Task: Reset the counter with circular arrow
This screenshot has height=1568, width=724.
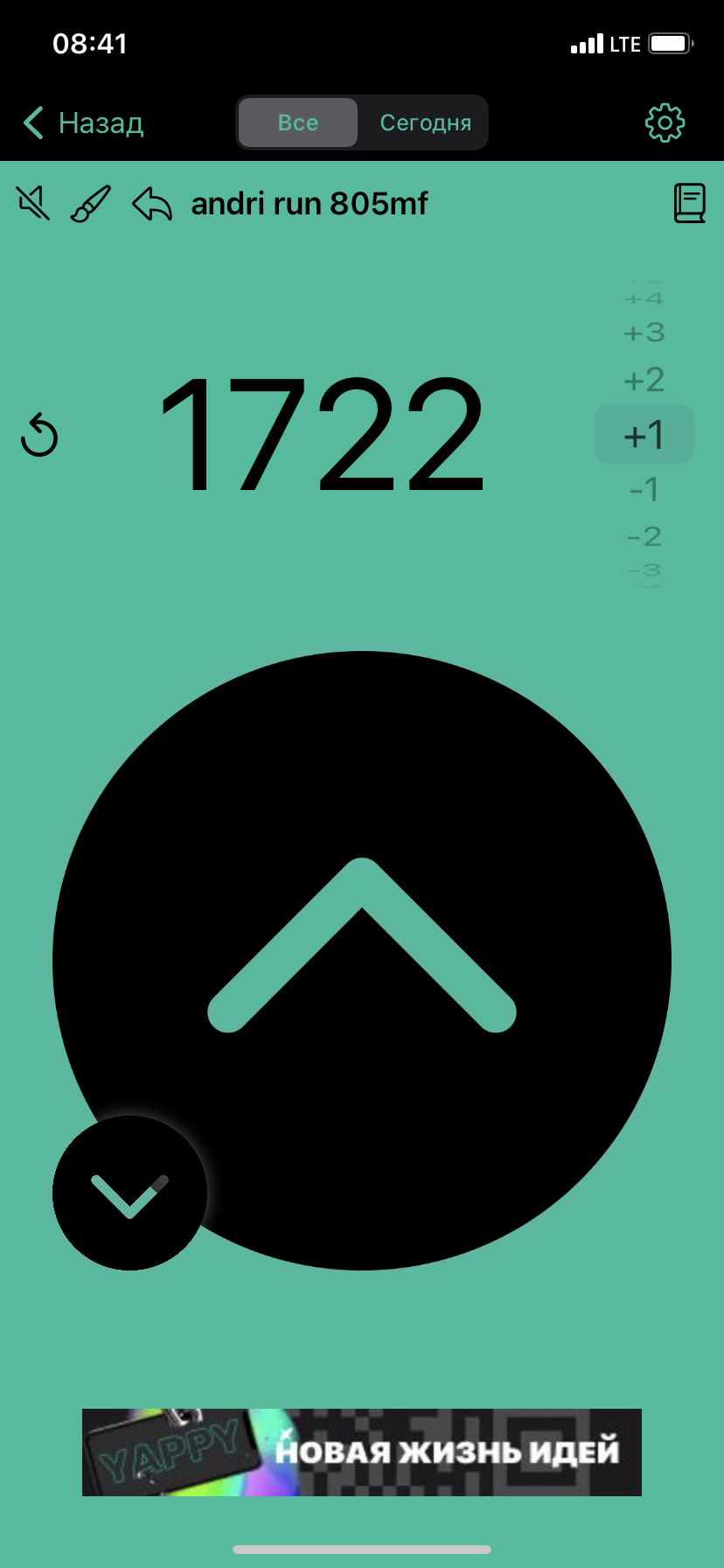Action: click(x=39, y=435)
